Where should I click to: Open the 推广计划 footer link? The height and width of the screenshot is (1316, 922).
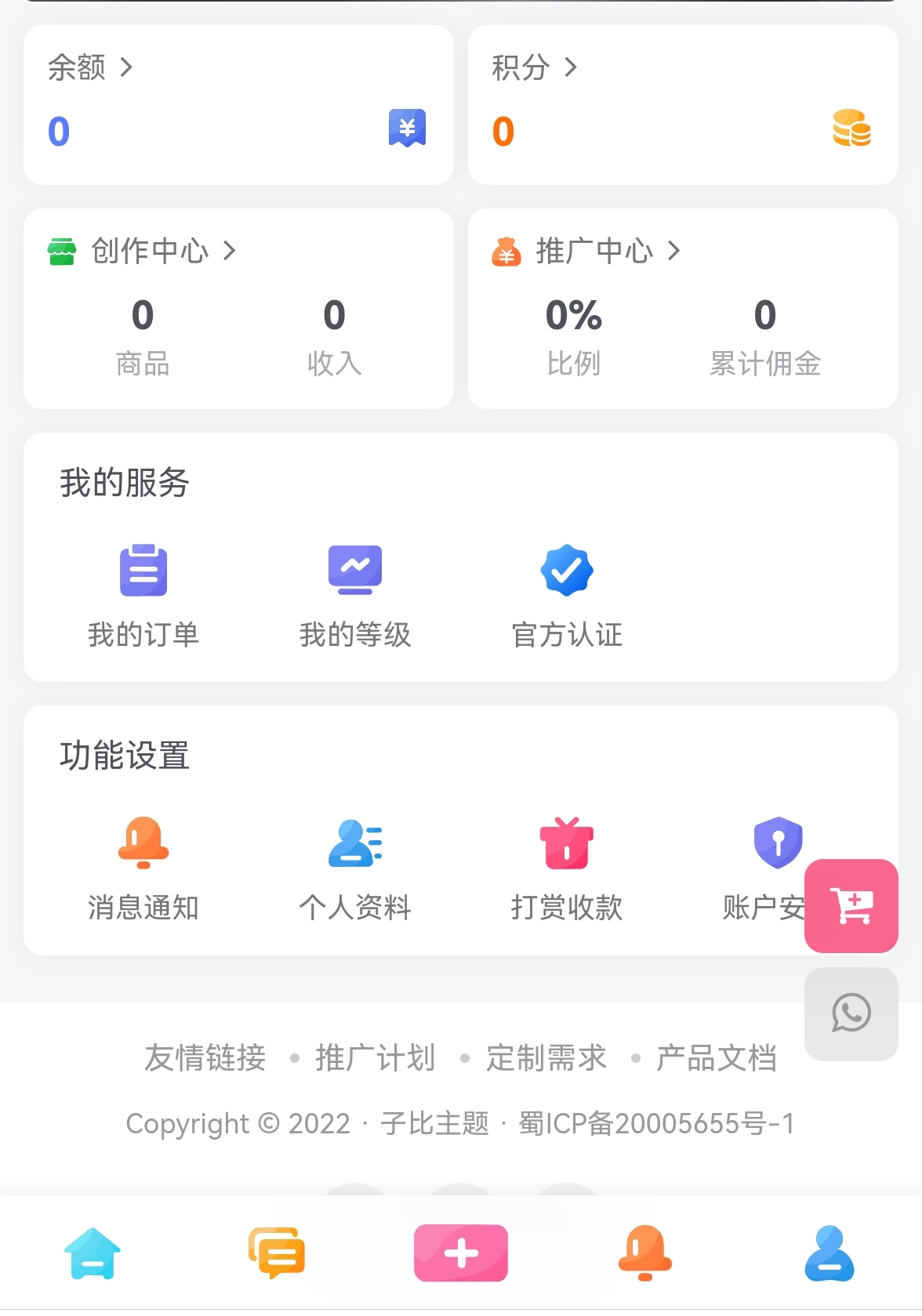[x=375, y=1058]
